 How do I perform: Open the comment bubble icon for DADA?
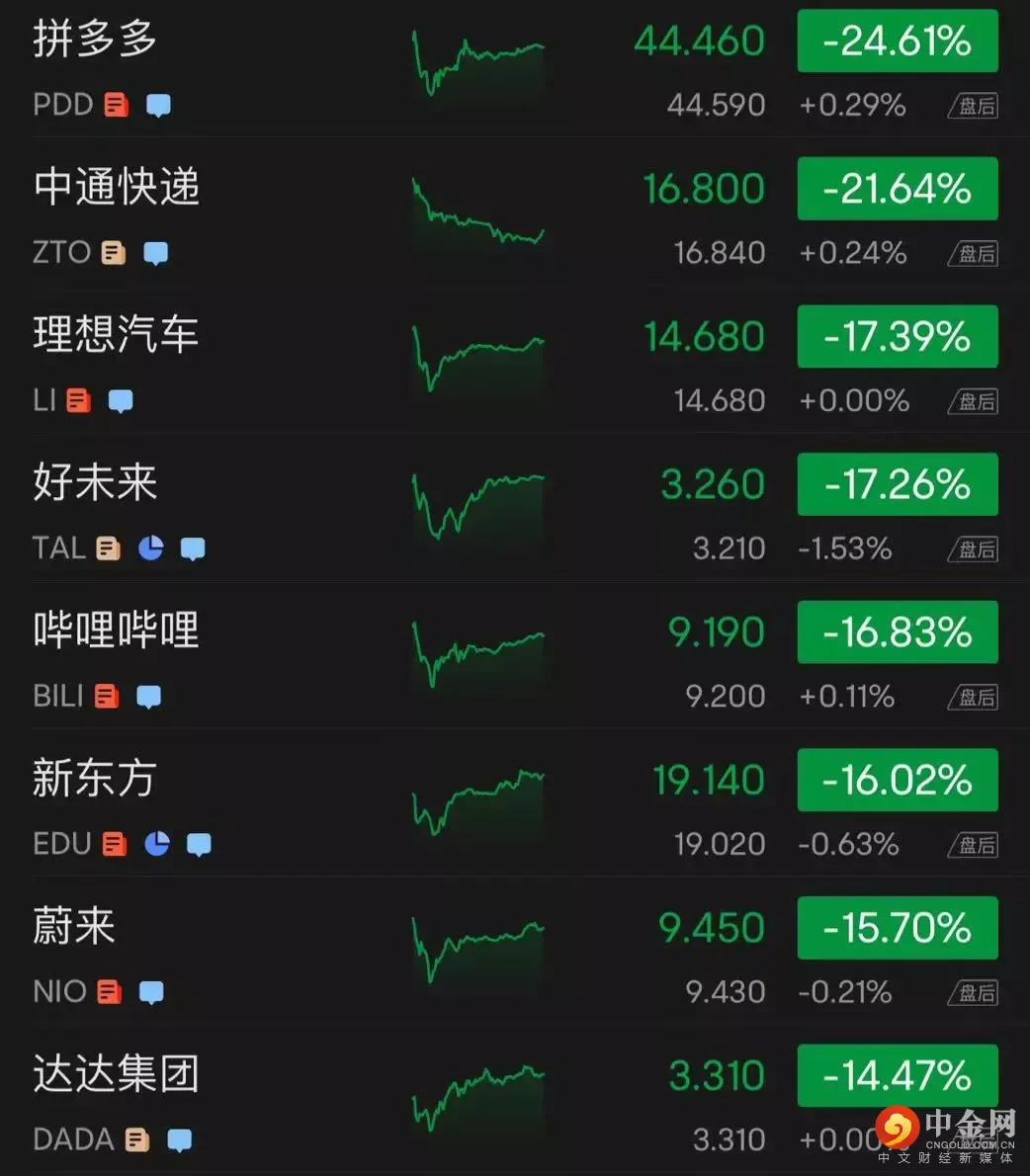(x=179, y=1138)
